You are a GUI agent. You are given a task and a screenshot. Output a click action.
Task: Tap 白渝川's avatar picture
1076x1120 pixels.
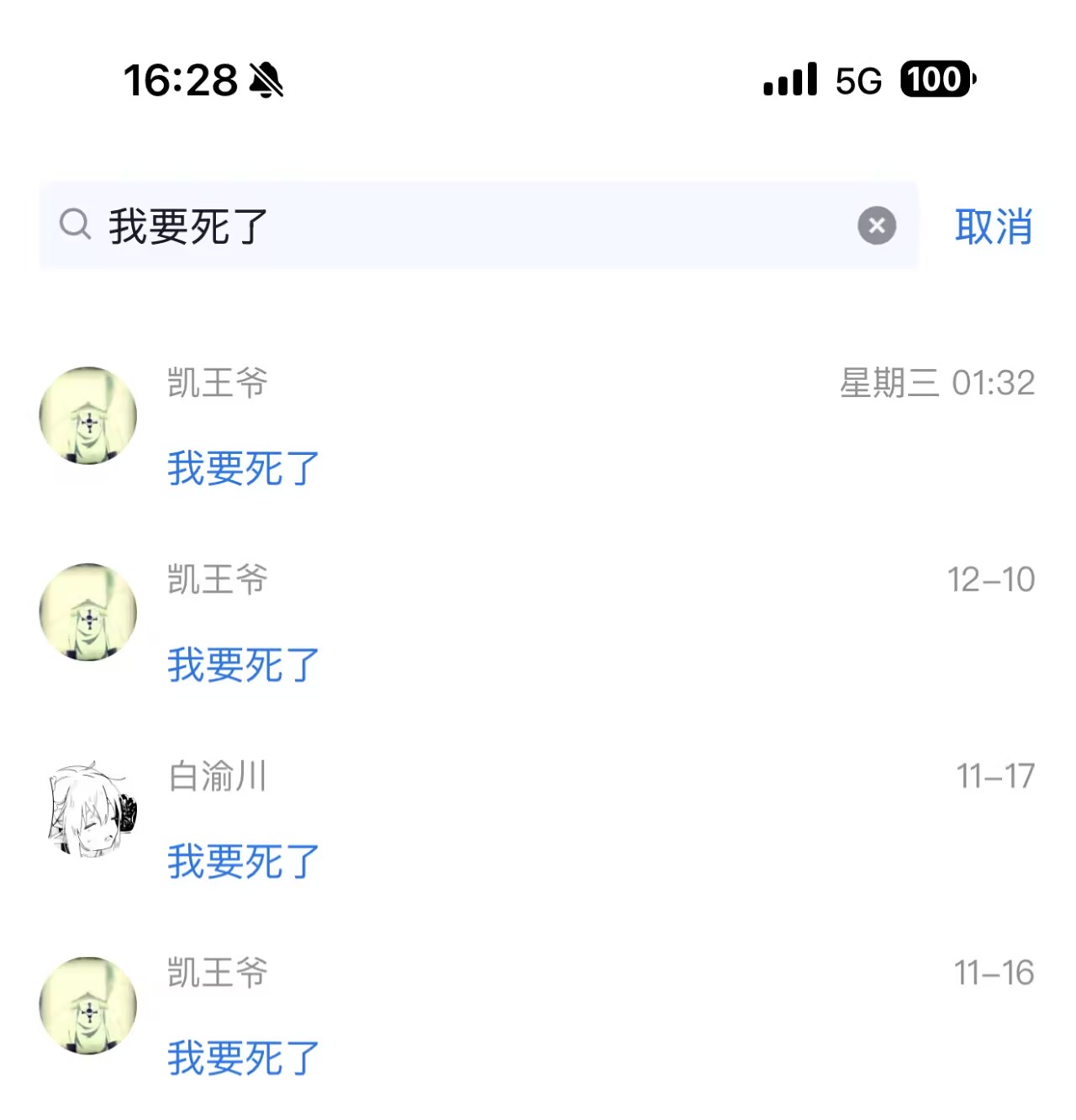tap(87, 807)
